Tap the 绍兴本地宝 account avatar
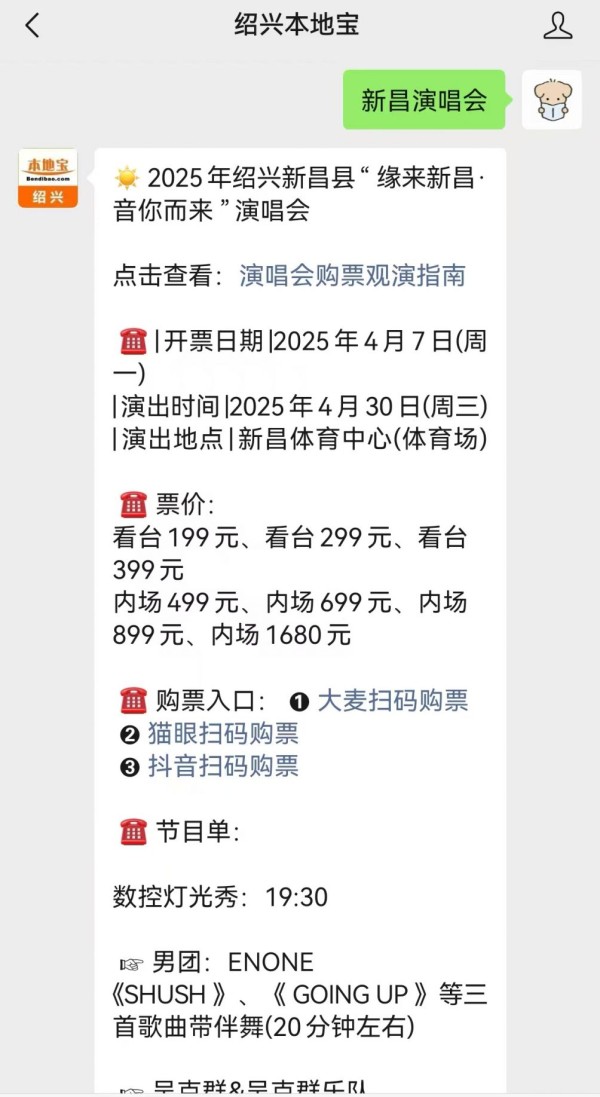The image size is (600, 1097). click(48, 178)
